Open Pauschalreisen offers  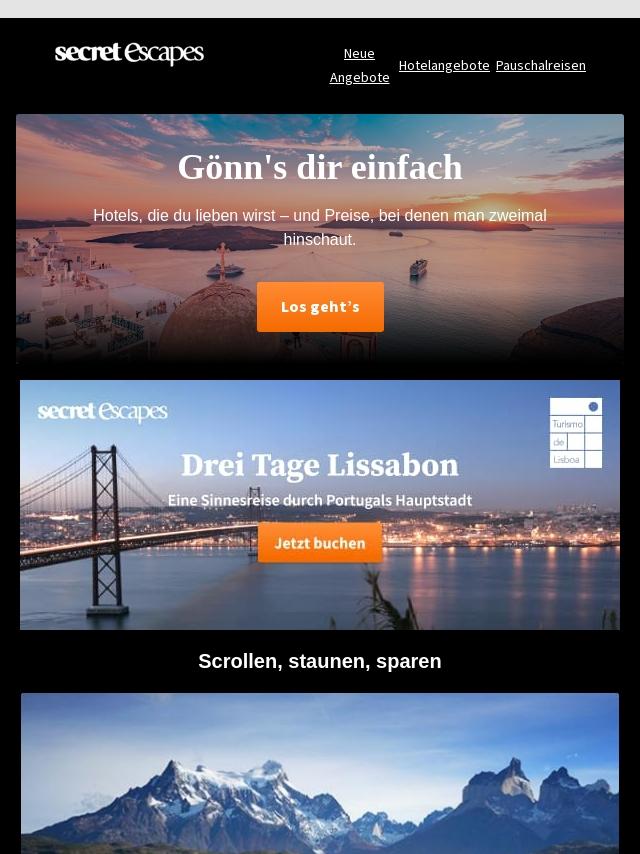[540, 65]
